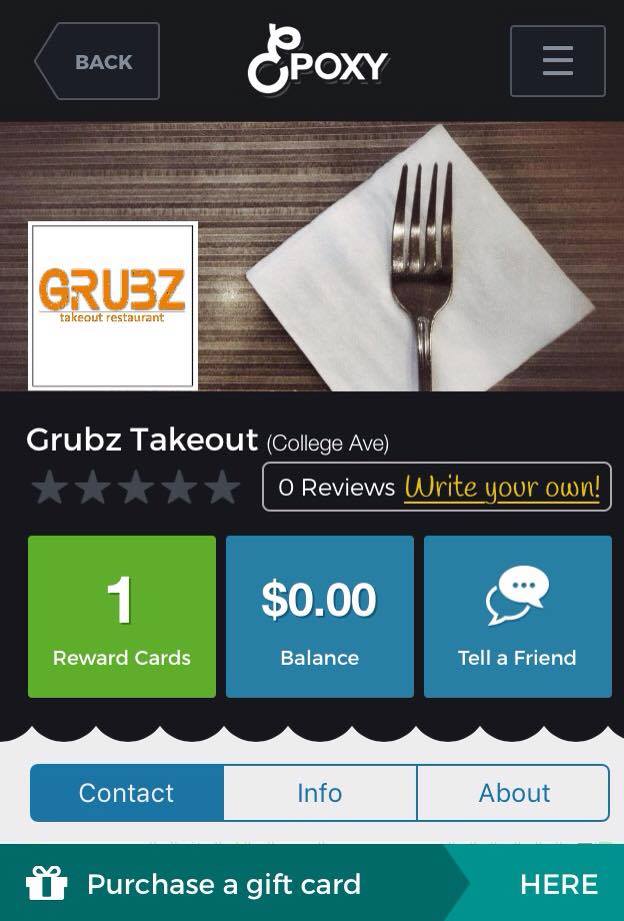Tap Tell a Friend
The width and height of the screenshot is (624, 921).
[x=517, y=616]
